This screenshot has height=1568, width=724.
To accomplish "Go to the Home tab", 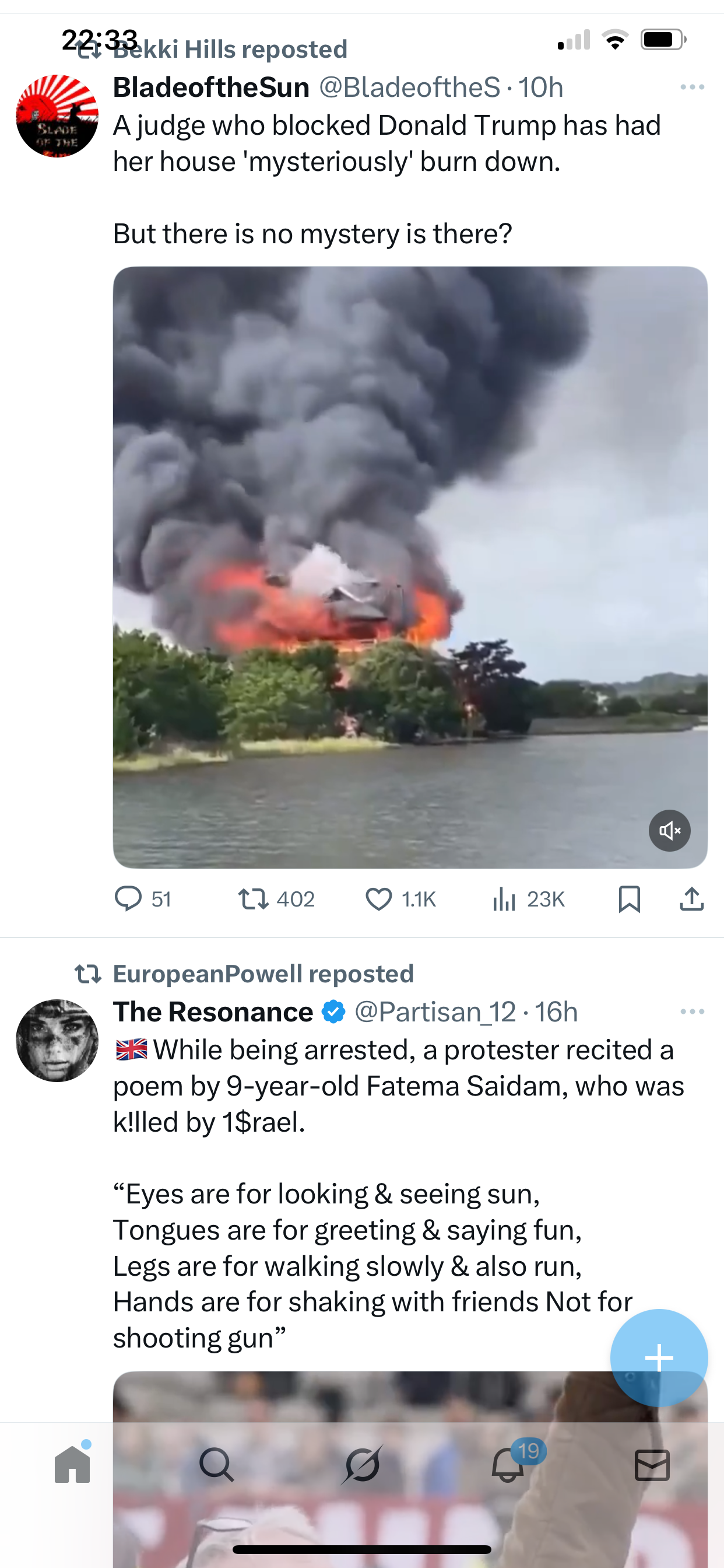I will pyautogui.click(x=72, y=1465).
